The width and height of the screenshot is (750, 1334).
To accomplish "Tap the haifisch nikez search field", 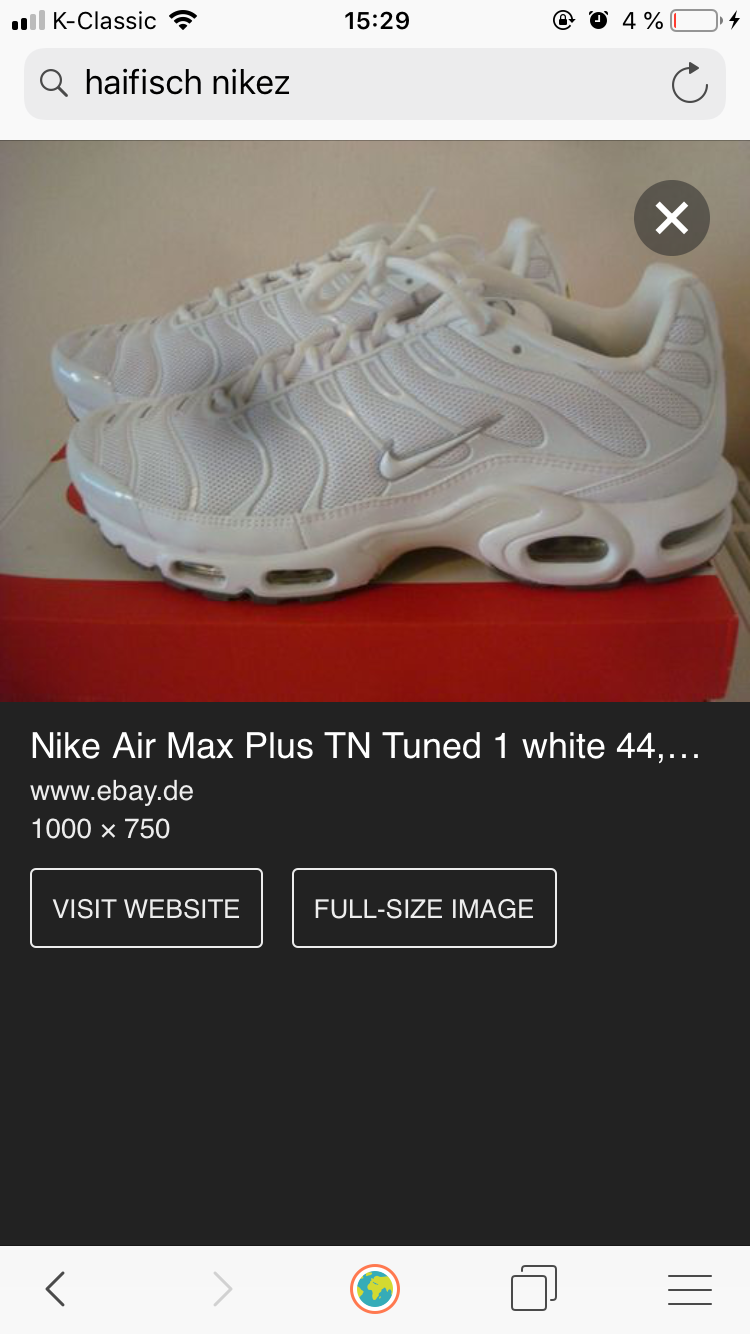I will point(300,84).
